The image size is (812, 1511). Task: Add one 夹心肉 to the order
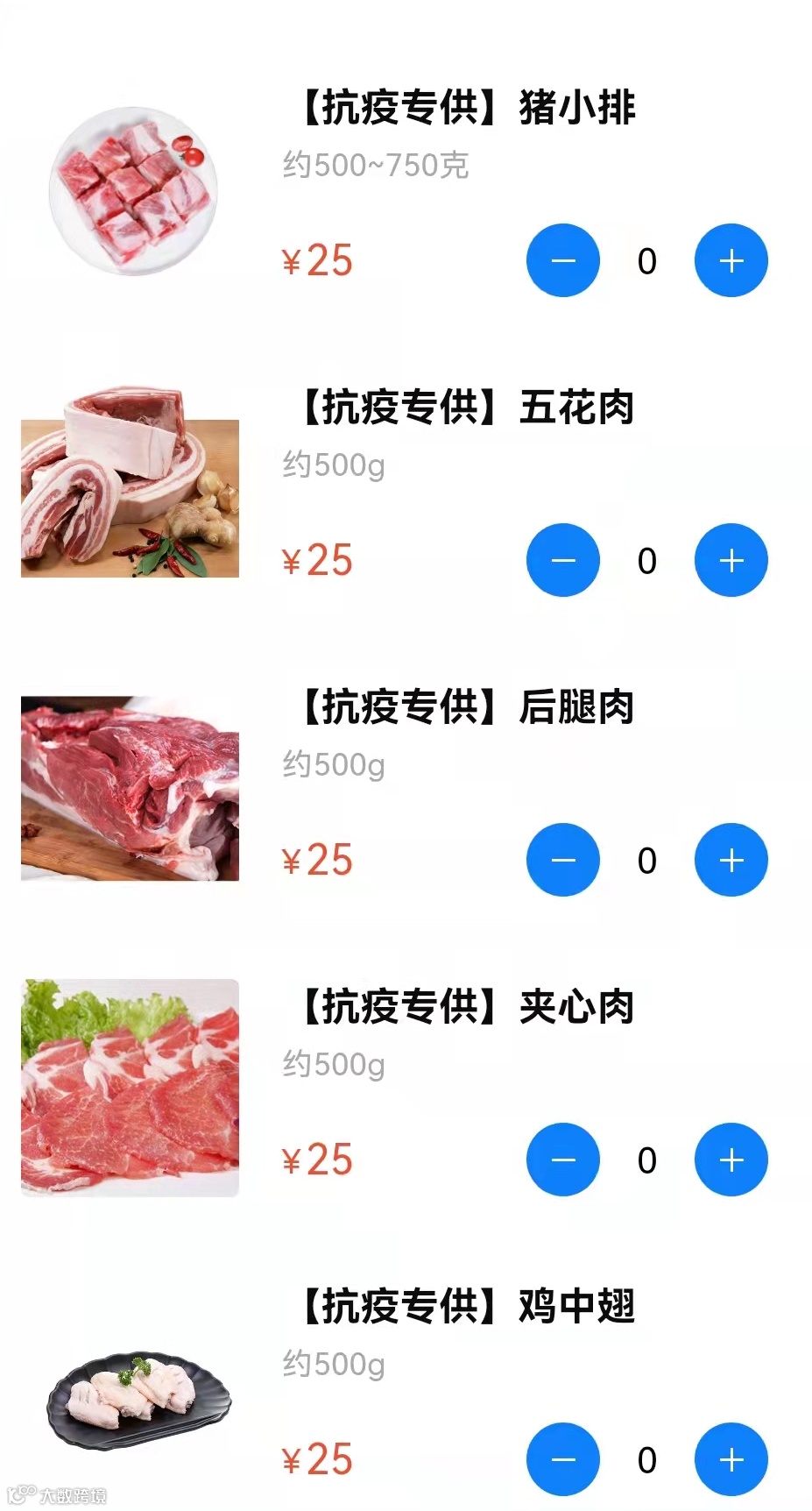tap(731, 1160)
